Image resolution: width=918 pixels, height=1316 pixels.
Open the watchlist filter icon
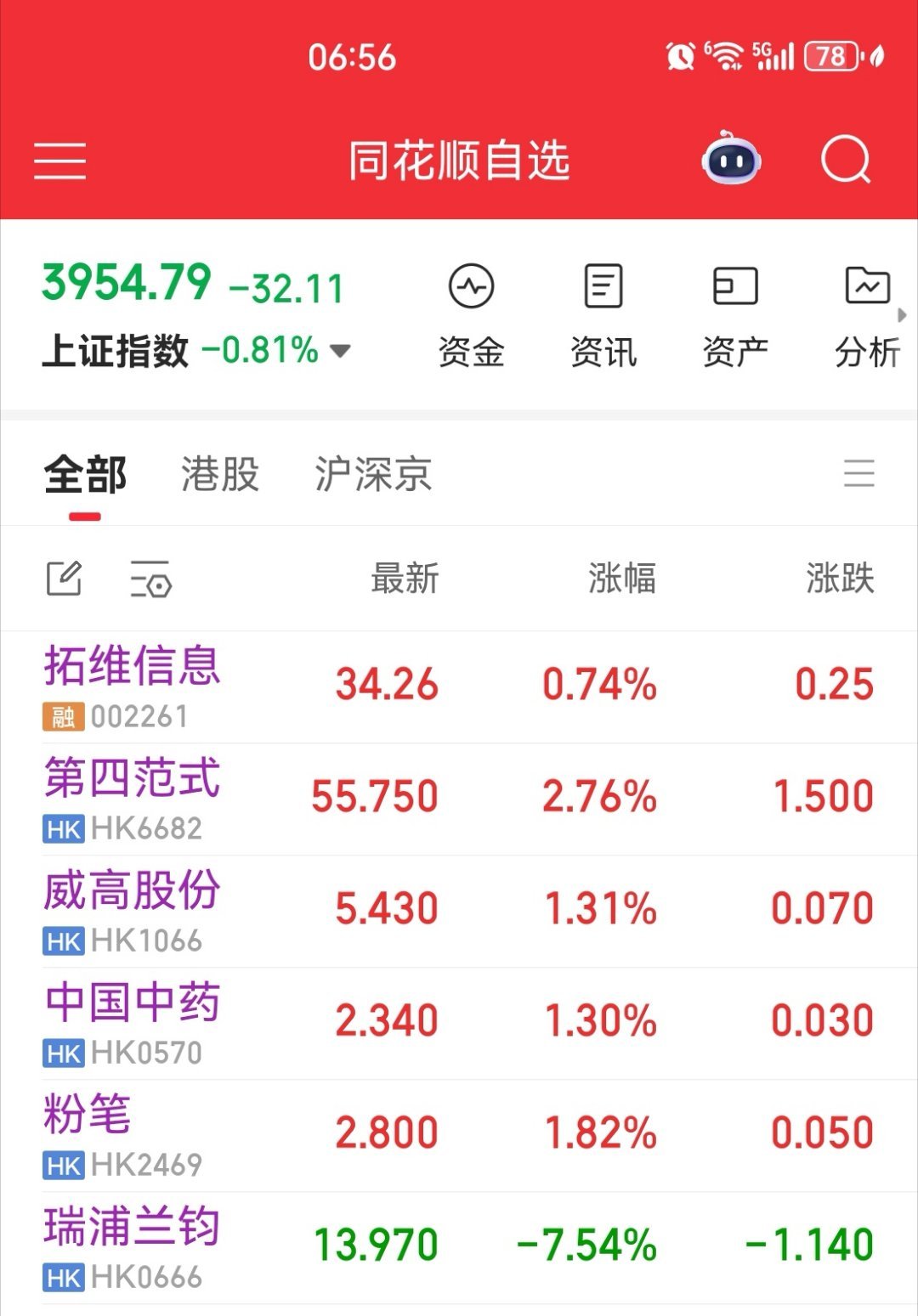pyautogui.click(x=153, y=580)
